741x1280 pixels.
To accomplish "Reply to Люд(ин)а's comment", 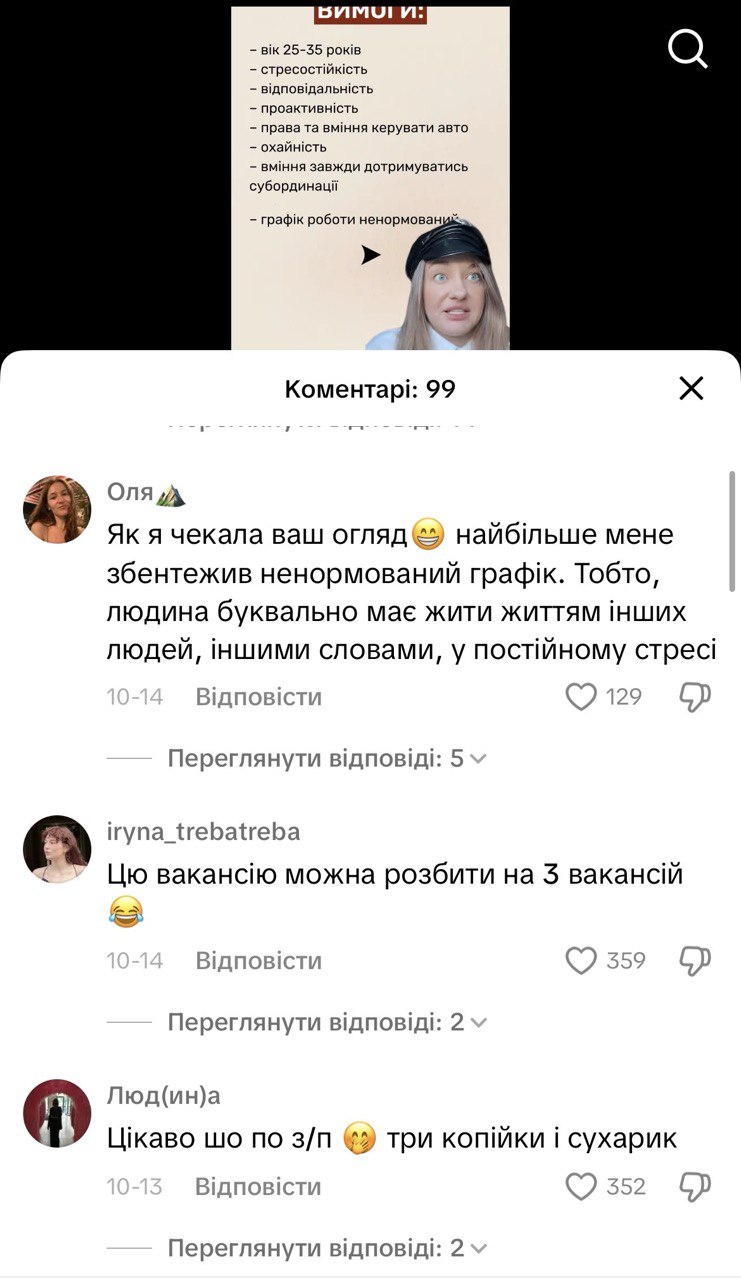I will pyautogui.click(x=258, y=1187).
